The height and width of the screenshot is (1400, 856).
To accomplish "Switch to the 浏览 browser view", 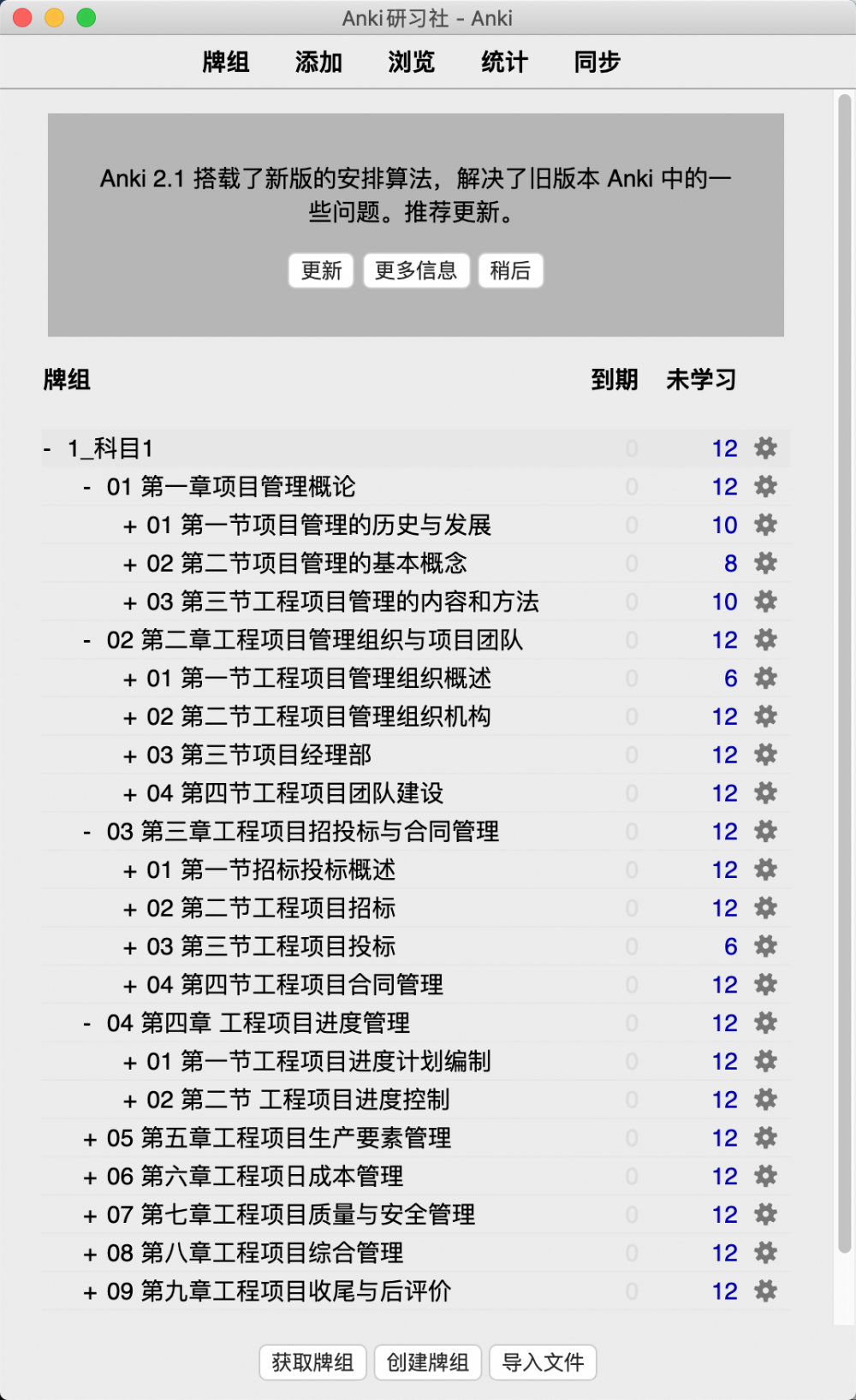I will click(411, 62).
